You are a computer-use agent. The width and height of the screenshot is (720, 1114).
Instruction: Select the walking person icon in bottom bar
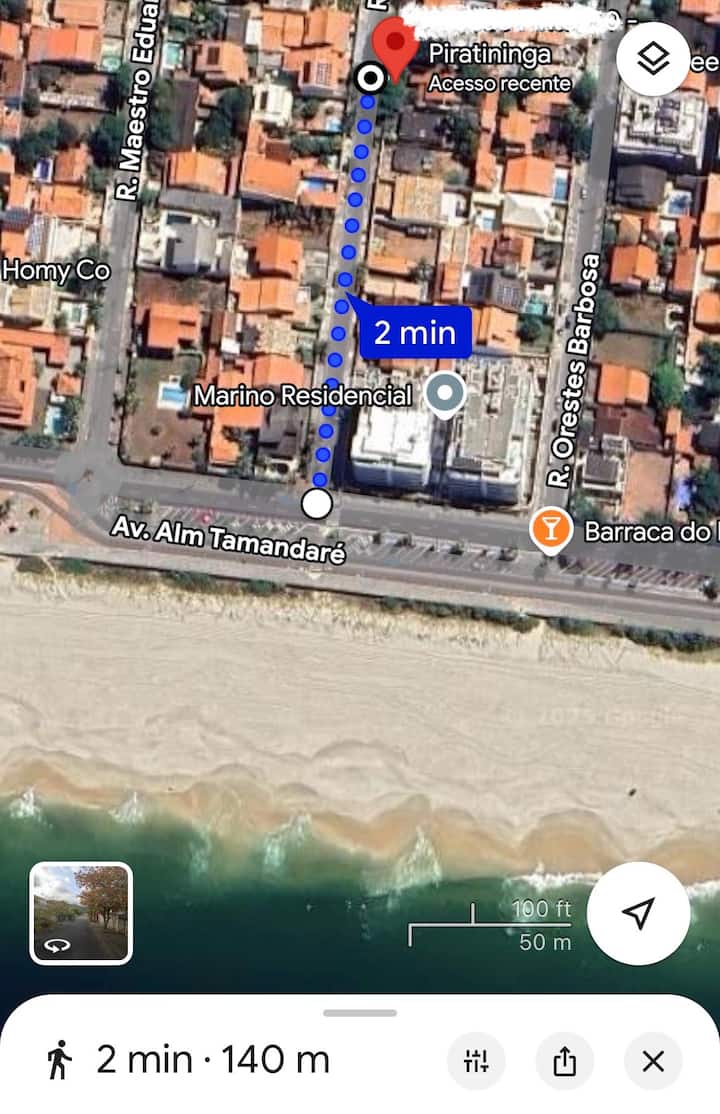(60, 1059)
